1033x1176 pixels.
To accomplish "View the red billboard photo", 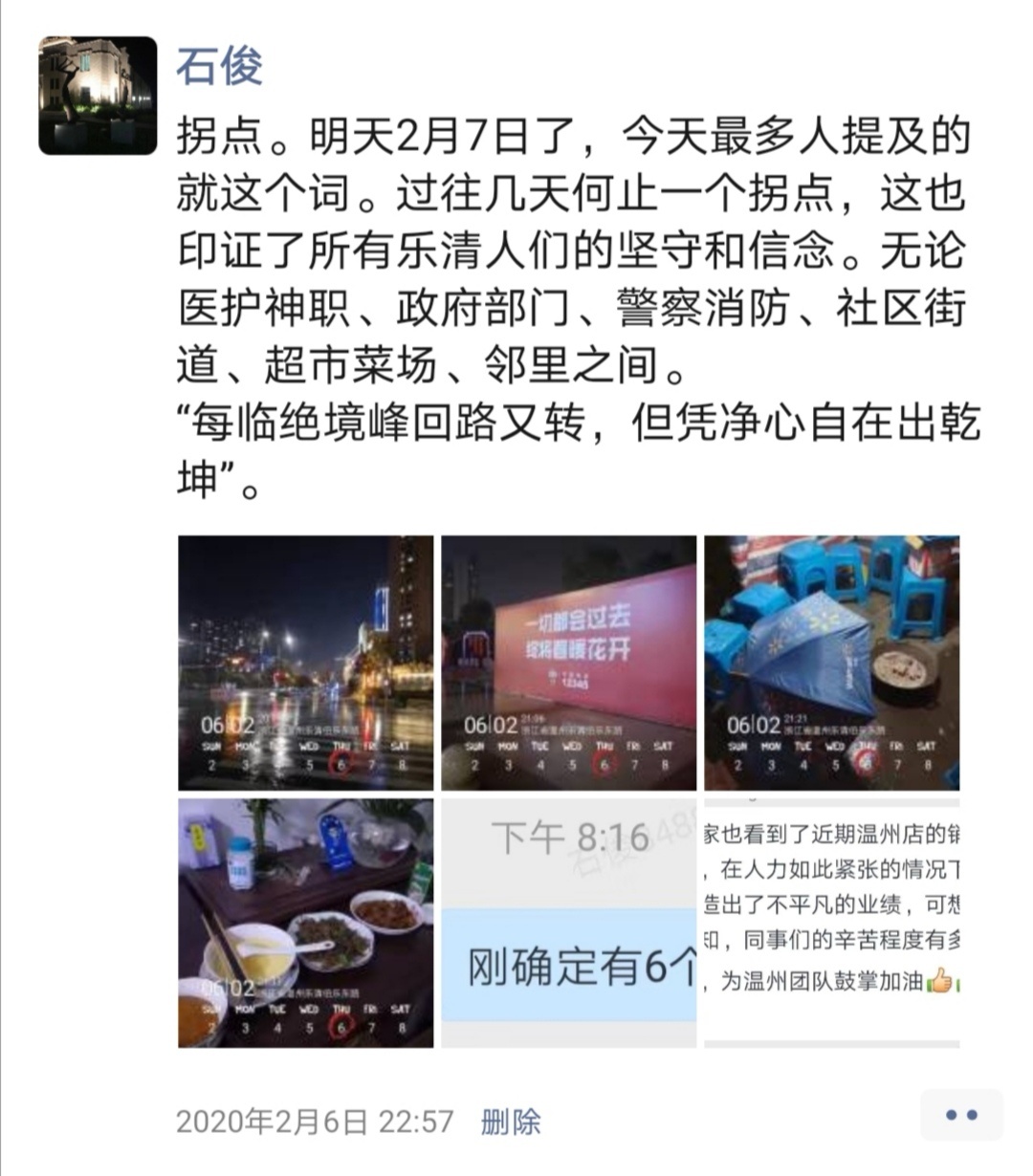I will coord(568,663).
